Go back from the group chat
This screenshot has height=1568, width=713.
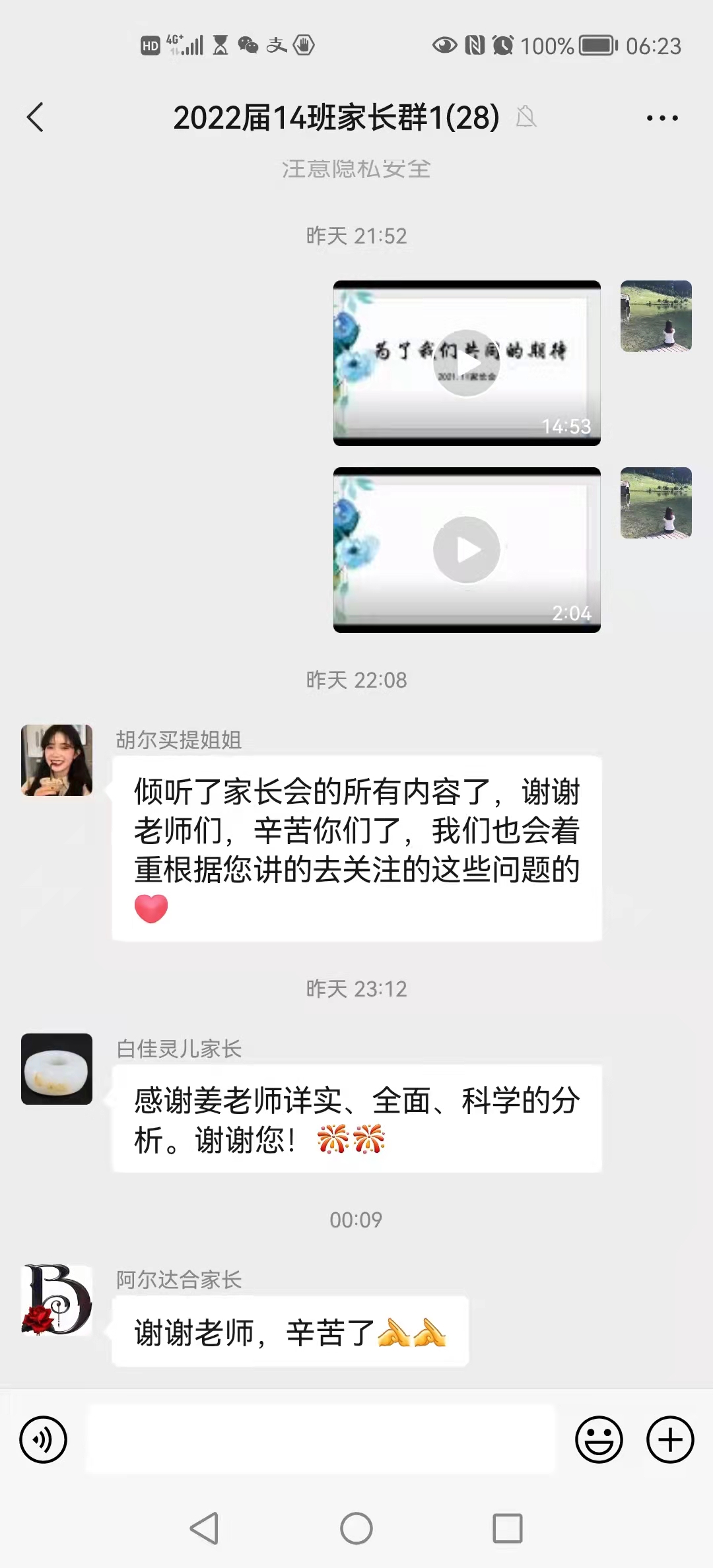coord(36,117)
